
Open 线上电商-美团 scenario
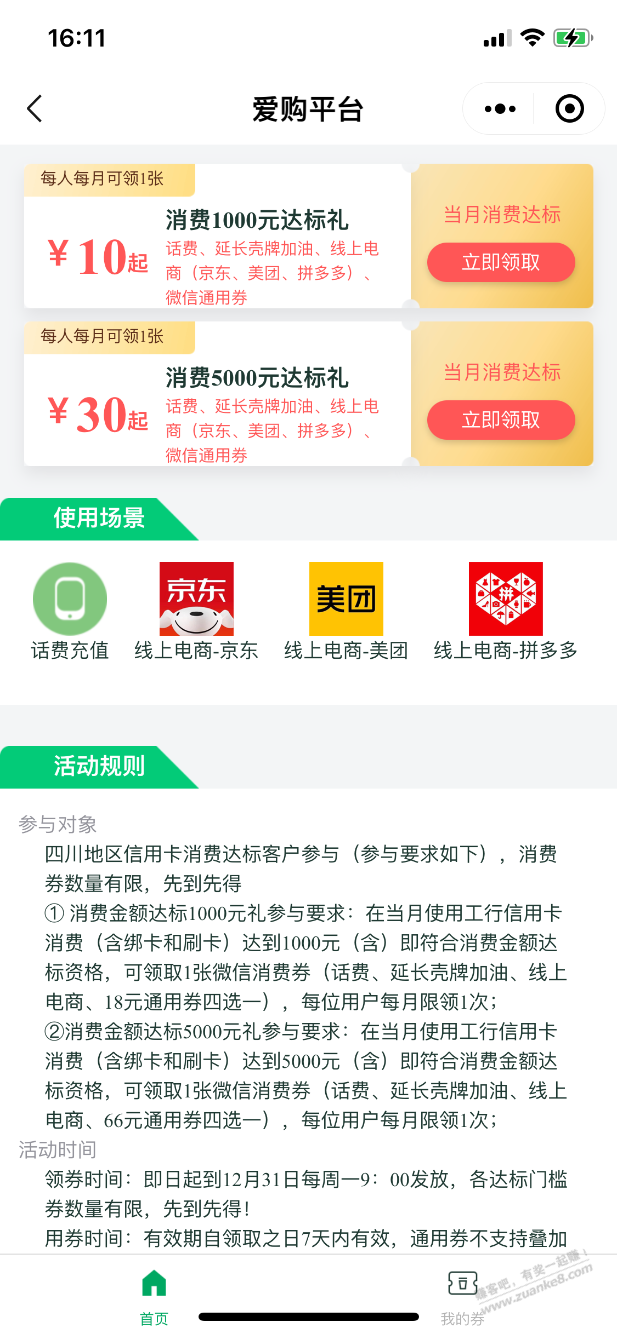346,612
